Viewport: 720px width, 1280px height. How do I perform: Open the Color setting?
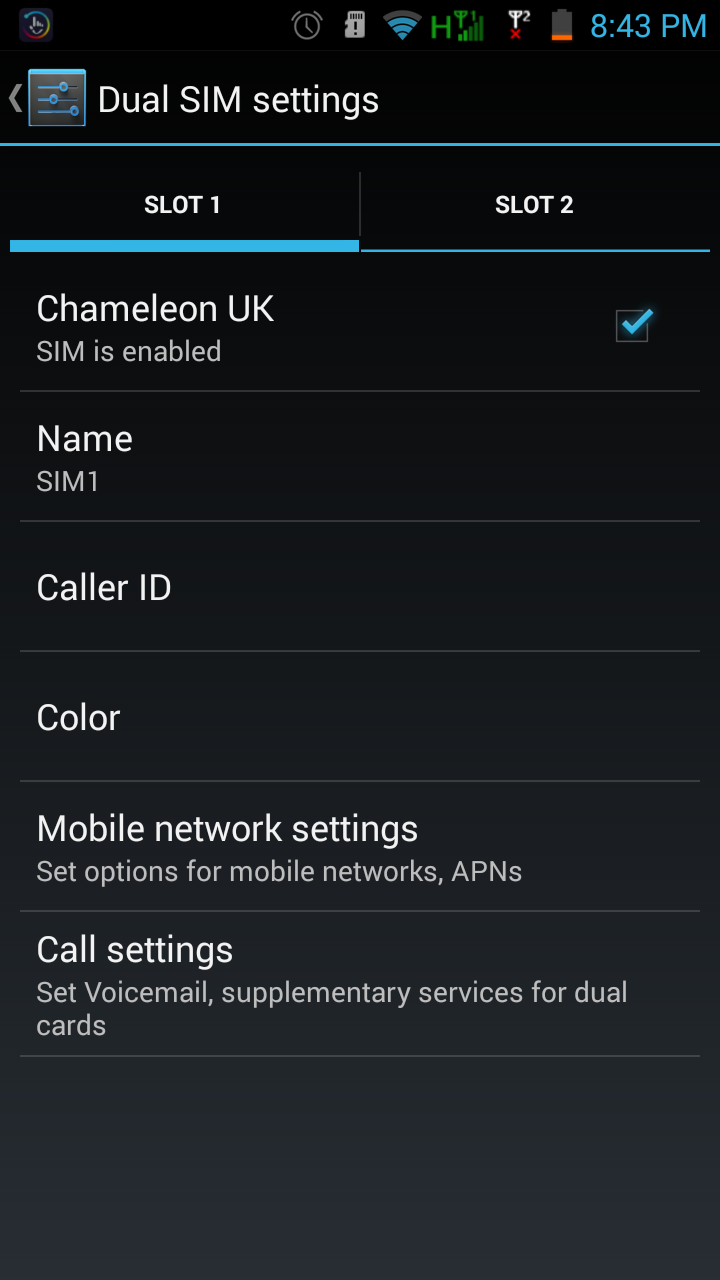tap(360, 716)
